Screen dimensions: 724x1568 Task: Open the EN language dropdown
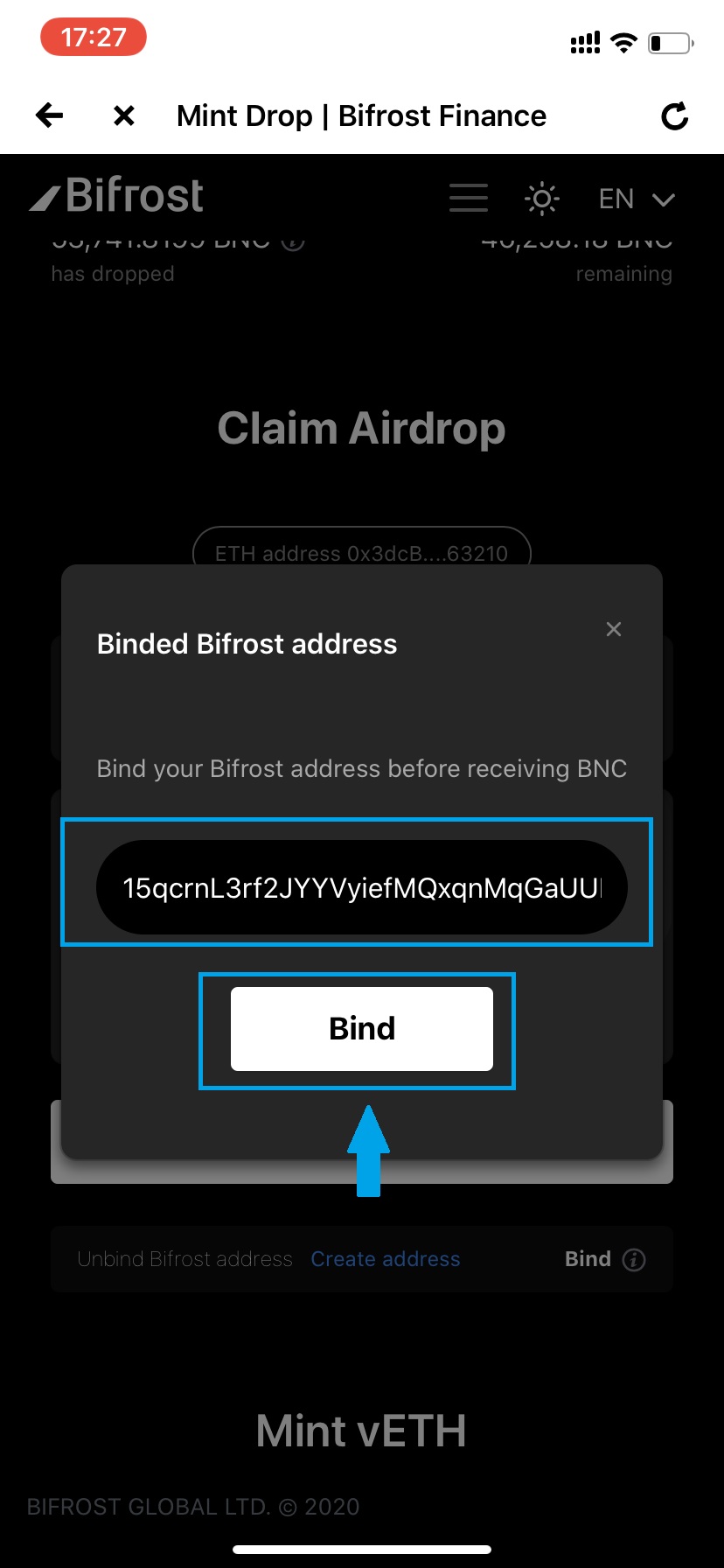(636, 199)
